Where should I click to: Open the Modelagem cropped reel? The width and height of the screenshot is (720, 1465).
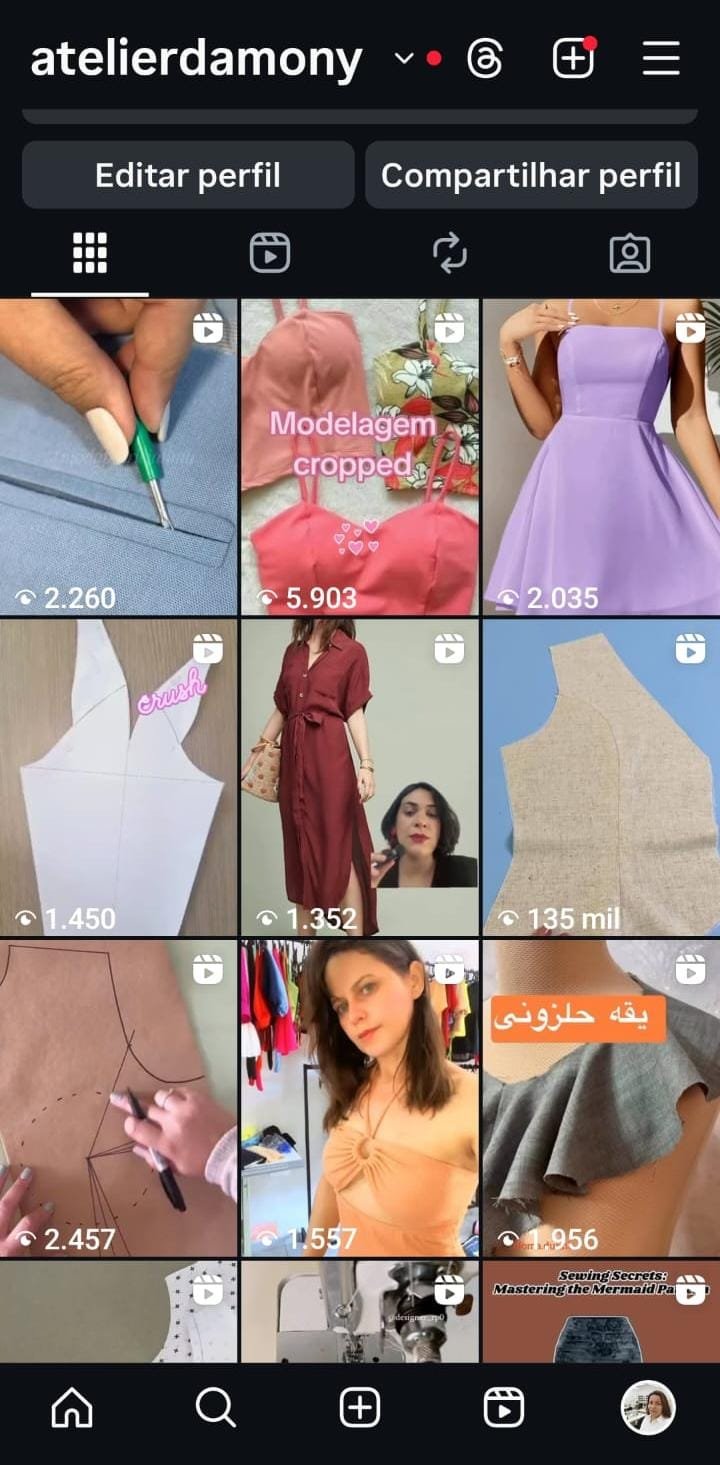(360, 457)
